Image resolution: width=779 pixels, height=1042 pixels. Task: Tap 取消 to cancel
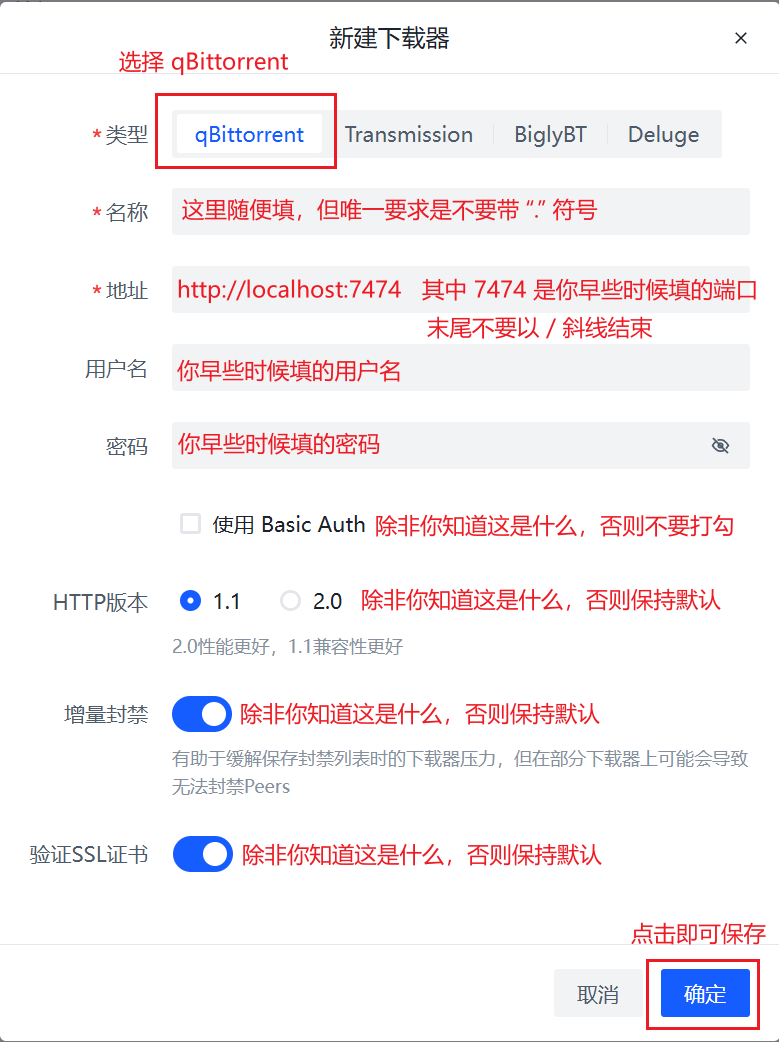coord(598,994)
